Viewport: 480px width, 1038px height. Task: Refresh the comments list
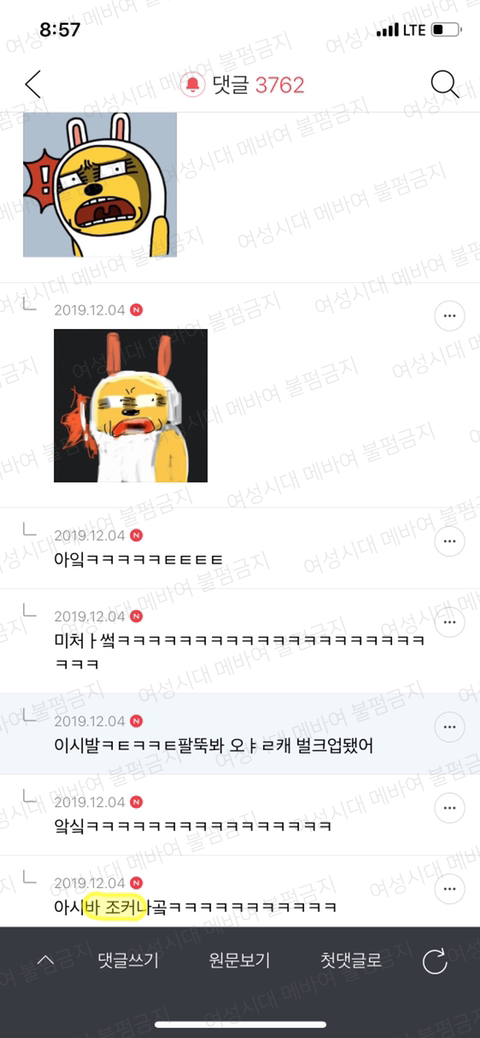[x=435, y=961]
